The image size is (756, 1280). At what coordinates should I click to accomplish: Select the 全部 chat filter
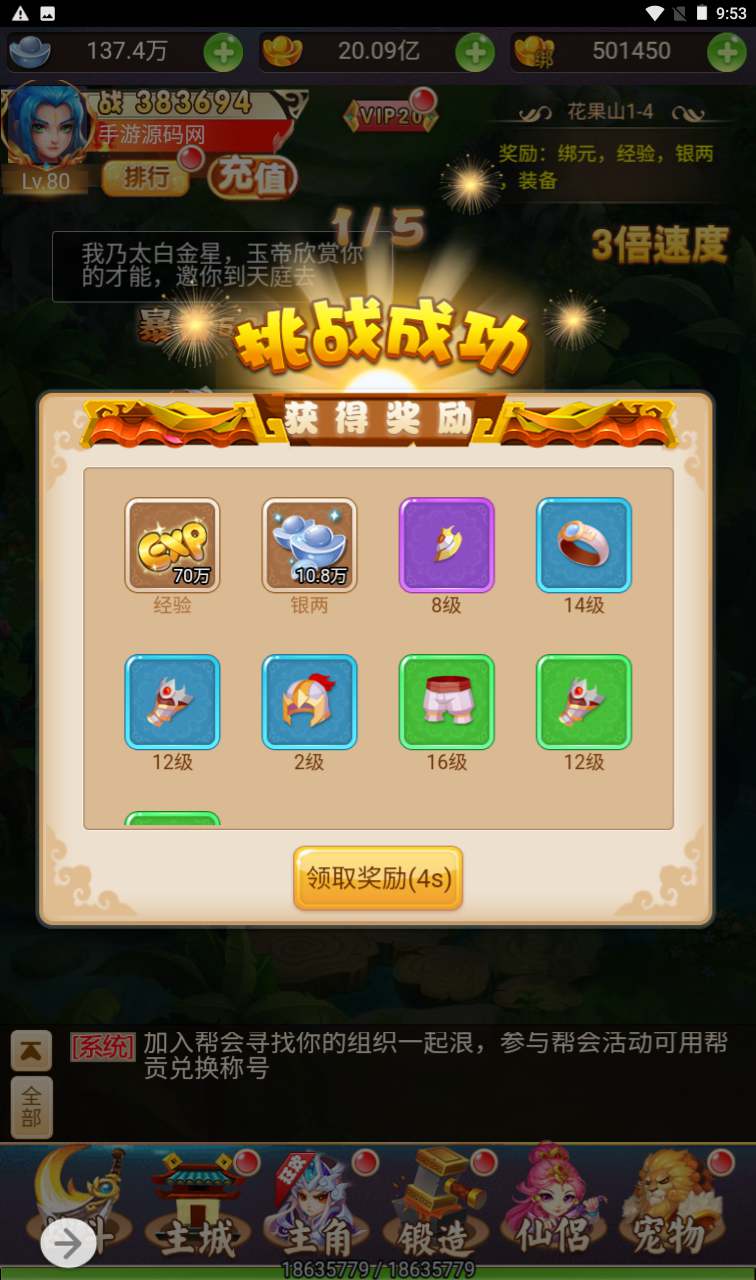point(31,1107)
